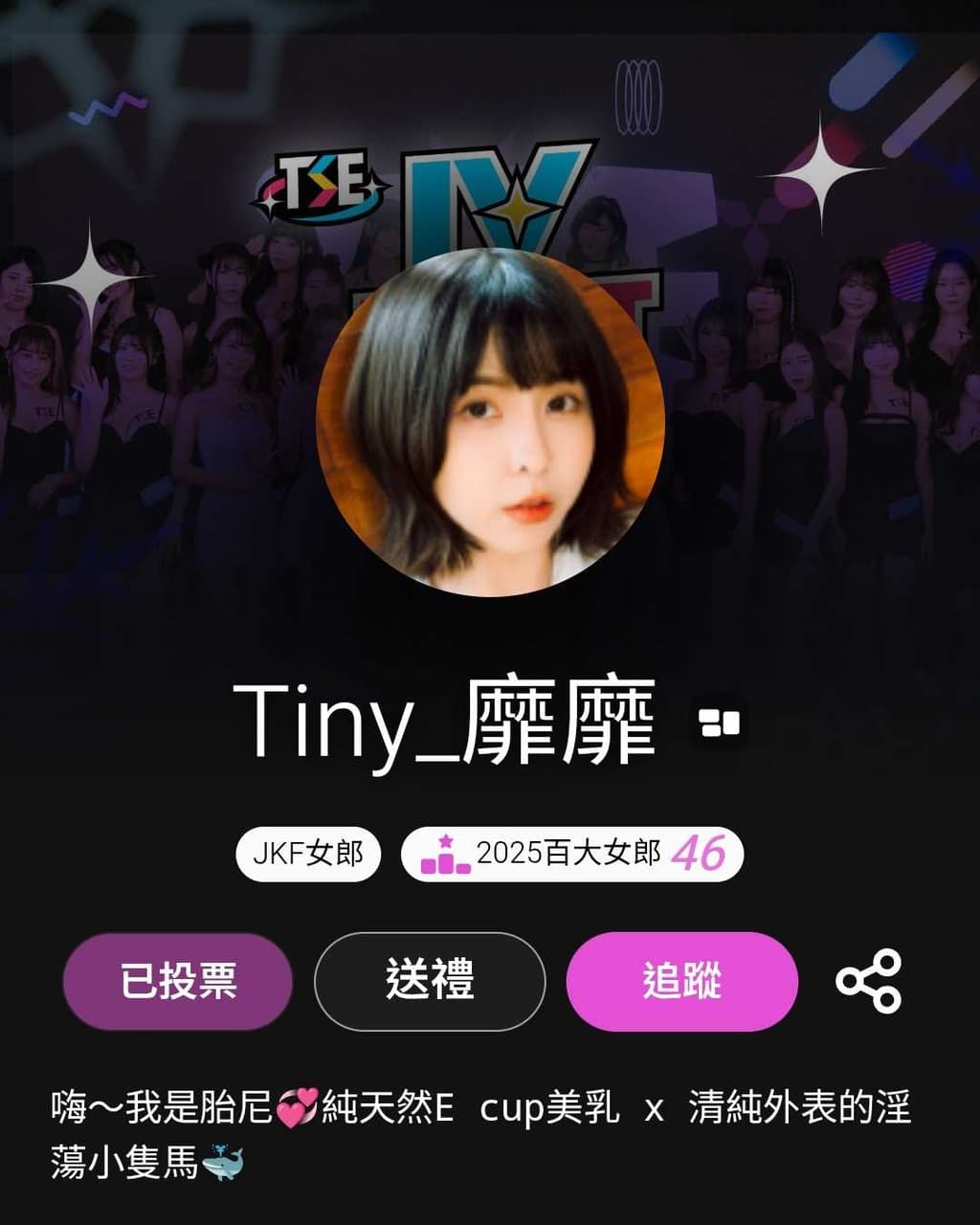View Tiny_靡靡's profile photo

490,422
